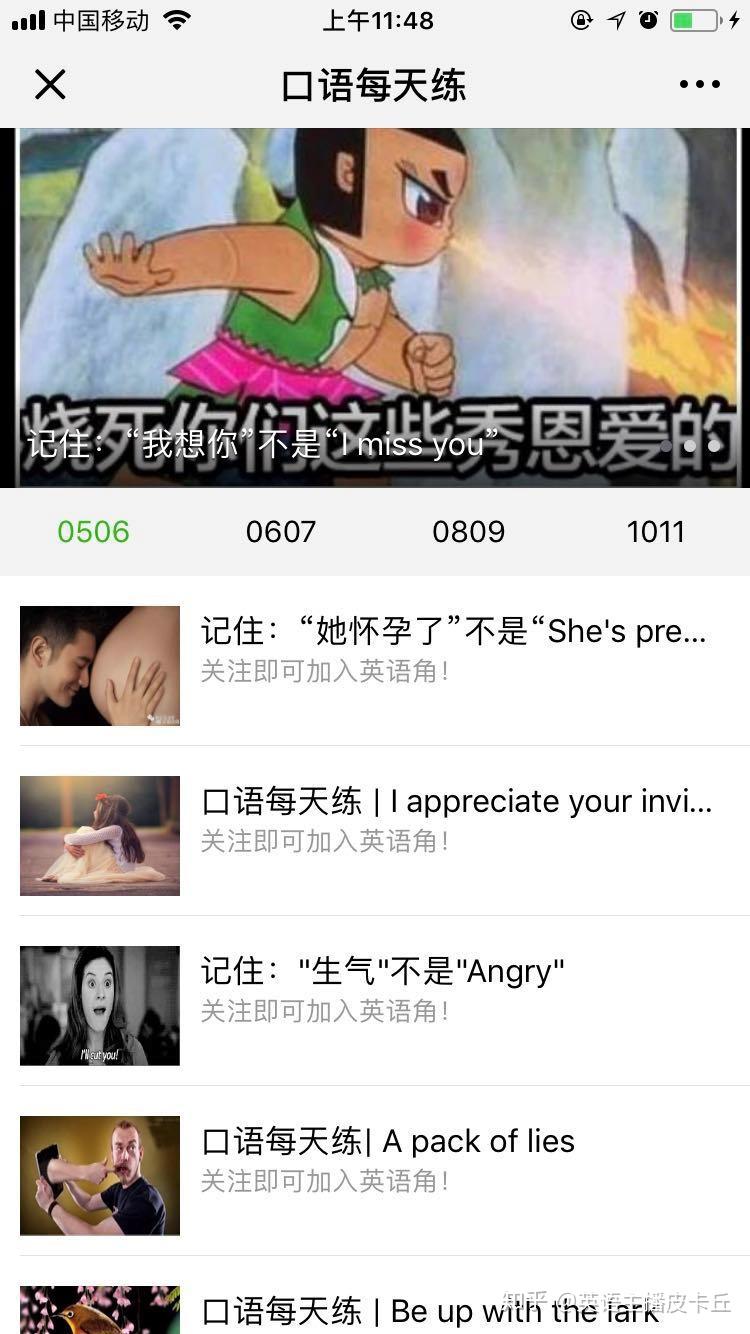This screenshot has width=750, height=1334.
Task: Switch to tab 0809
Action: coord(469,531)
